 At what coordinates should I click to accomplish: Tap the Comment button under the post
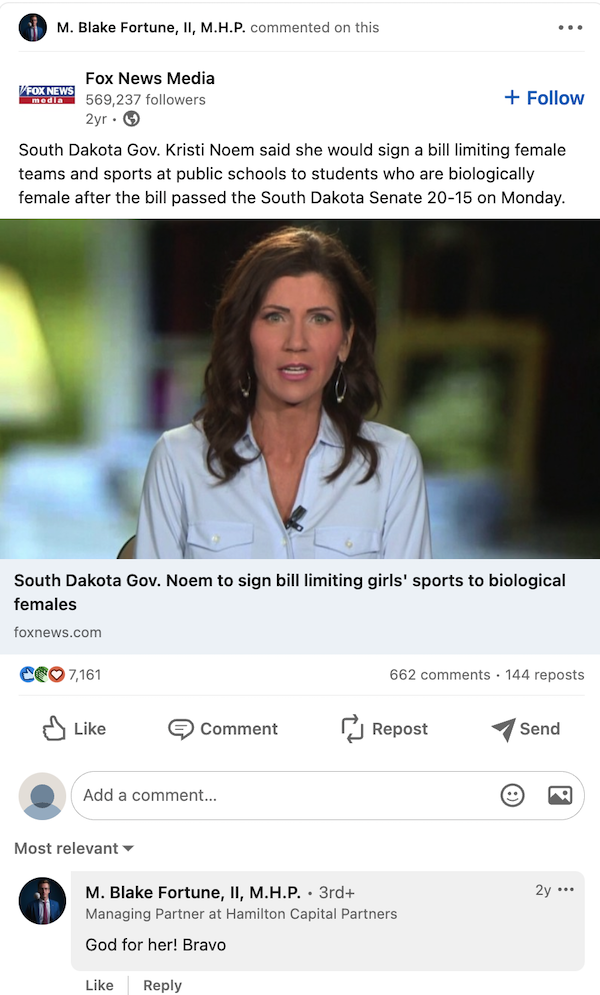click(223, 729)
